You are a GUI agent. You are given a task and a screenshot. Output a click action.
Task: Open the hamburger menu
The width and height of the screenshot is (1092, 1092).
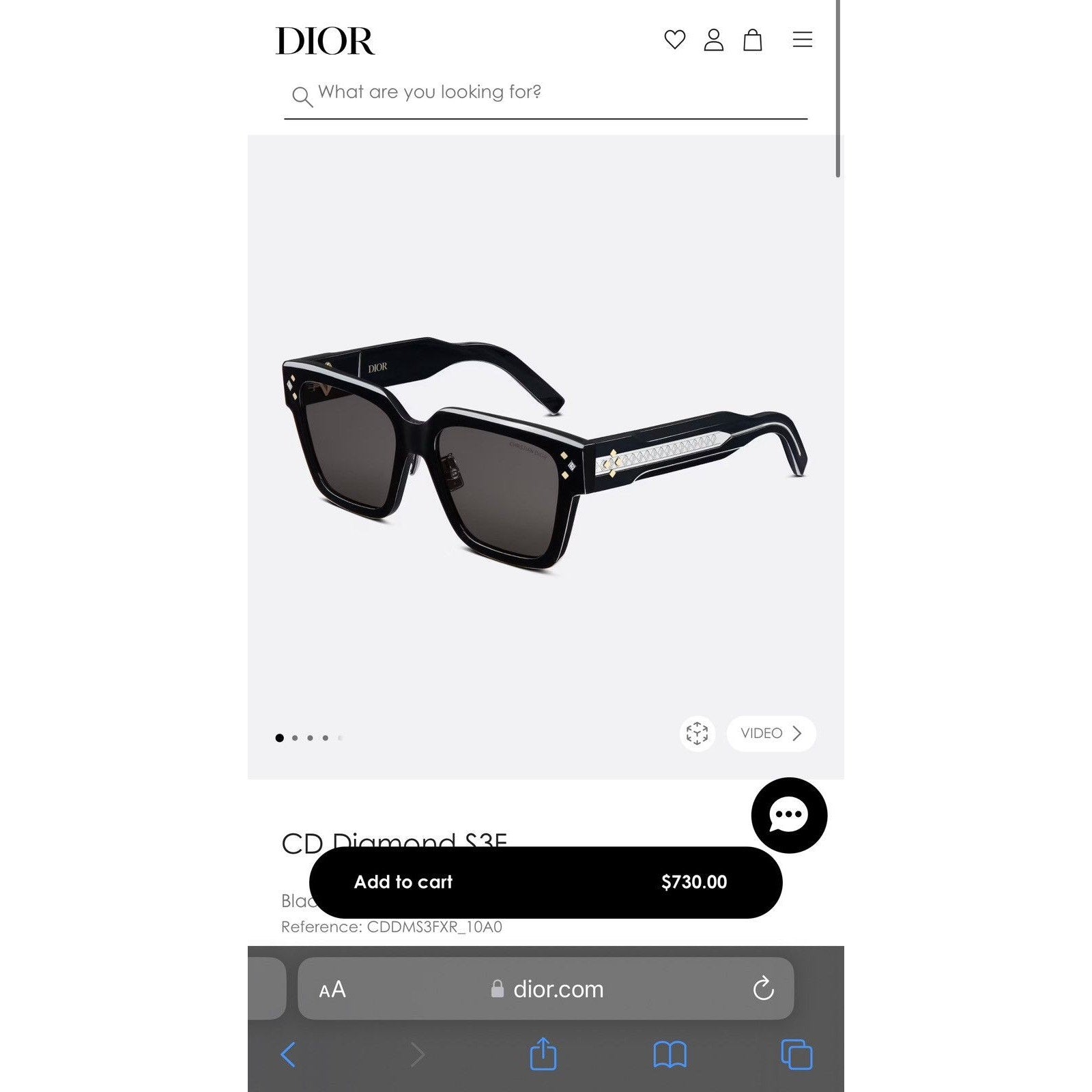tap(802, 40)
